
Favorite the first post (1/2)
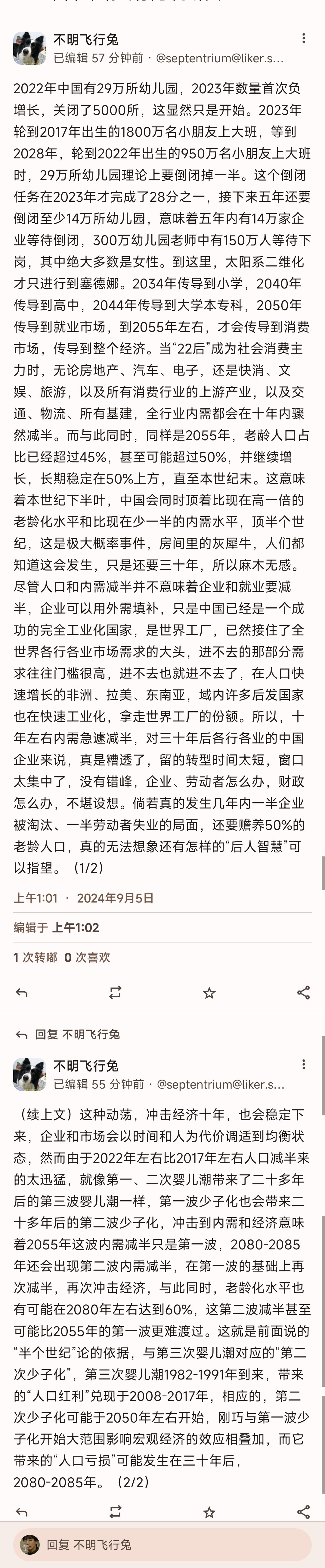click(x=209, y=993)
